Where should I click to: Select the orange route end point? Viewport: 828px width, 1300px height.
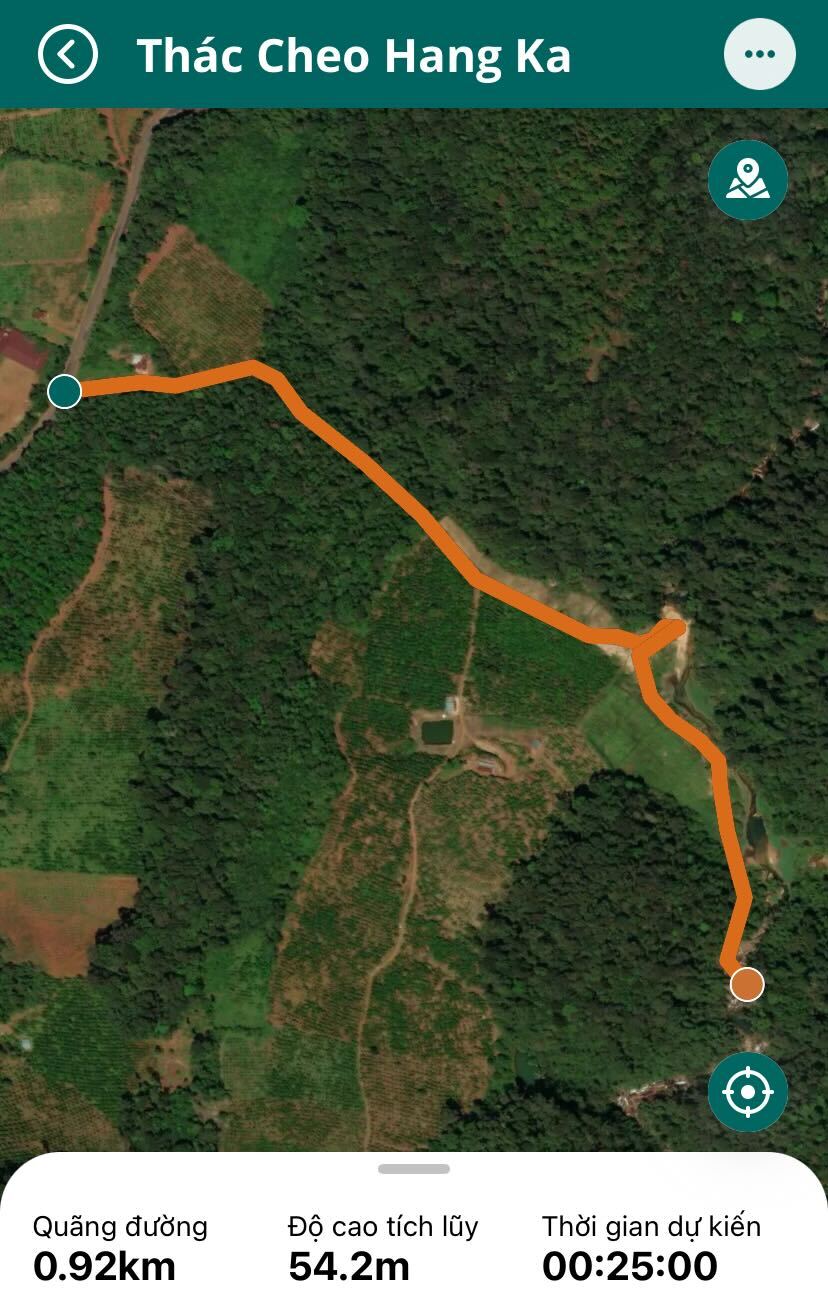[746, 984]
